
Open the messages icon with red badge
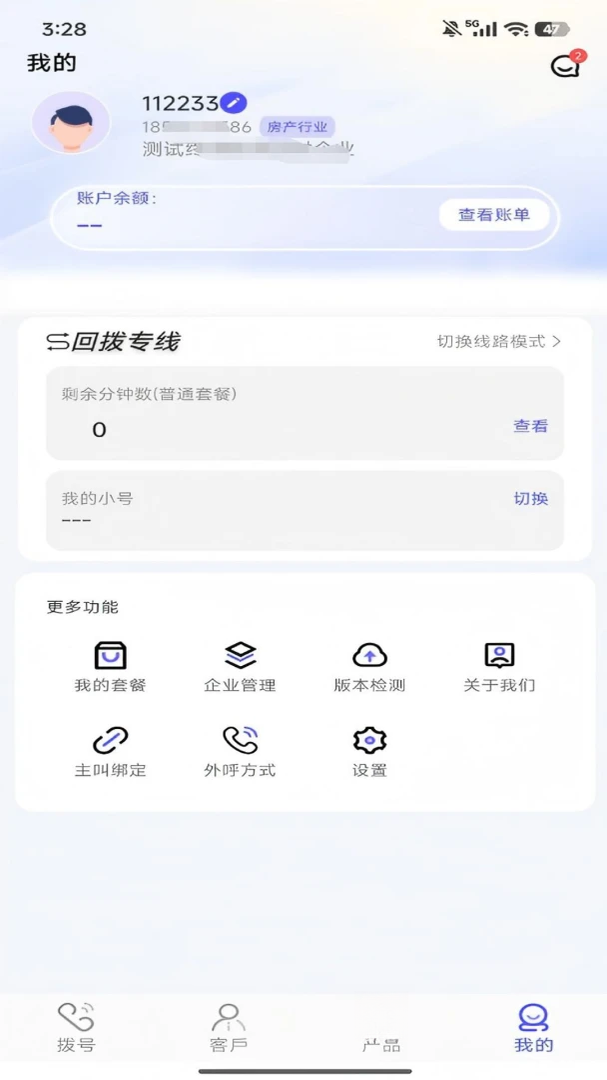[x=566, y=65]
